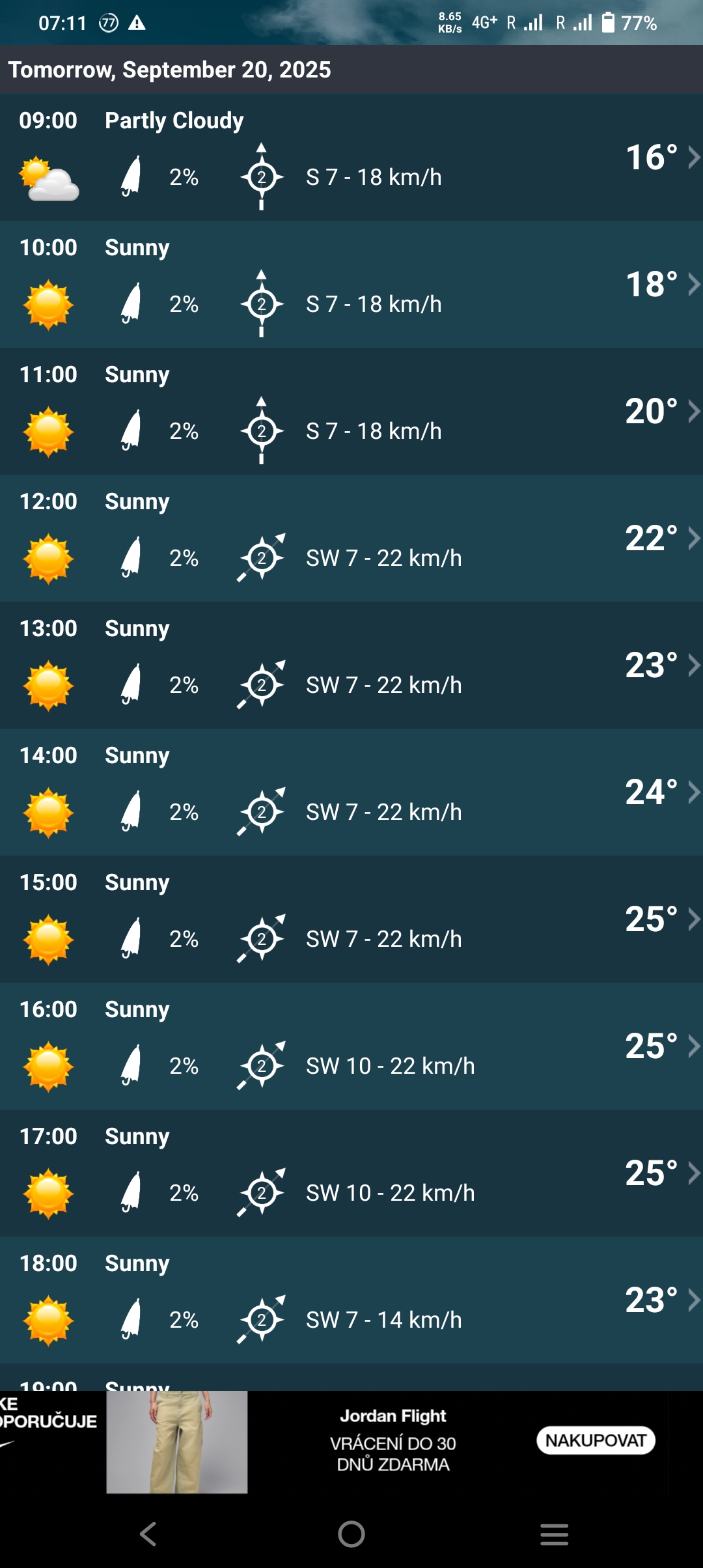The image size is (703, 1568).
Task: Expand the 10:00 Sunny hourly forecast
Action: point(351,284)
